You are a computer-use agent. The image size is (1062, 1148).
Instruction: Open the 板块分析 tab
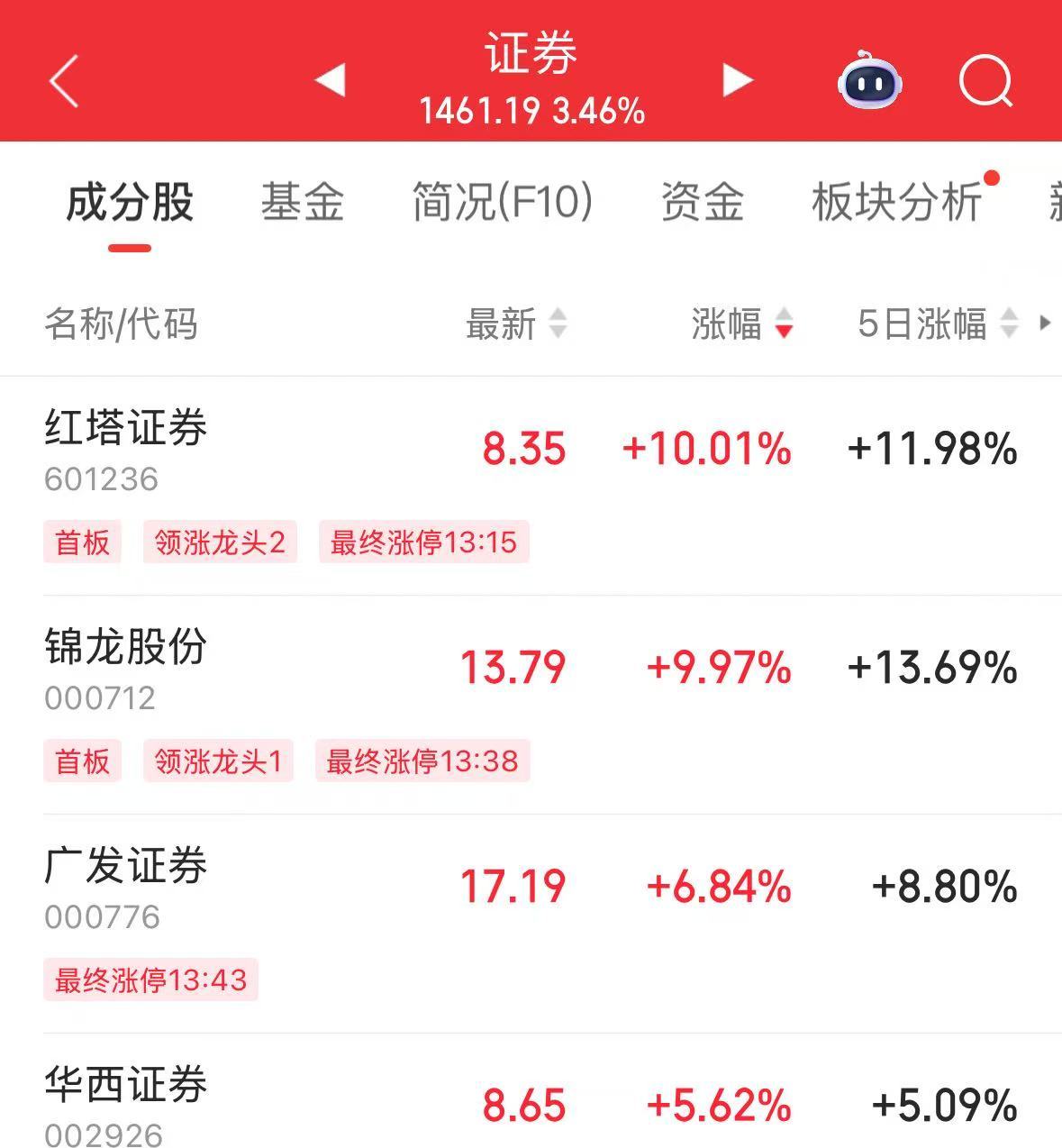pyautogui.click(x=897, y=202)
